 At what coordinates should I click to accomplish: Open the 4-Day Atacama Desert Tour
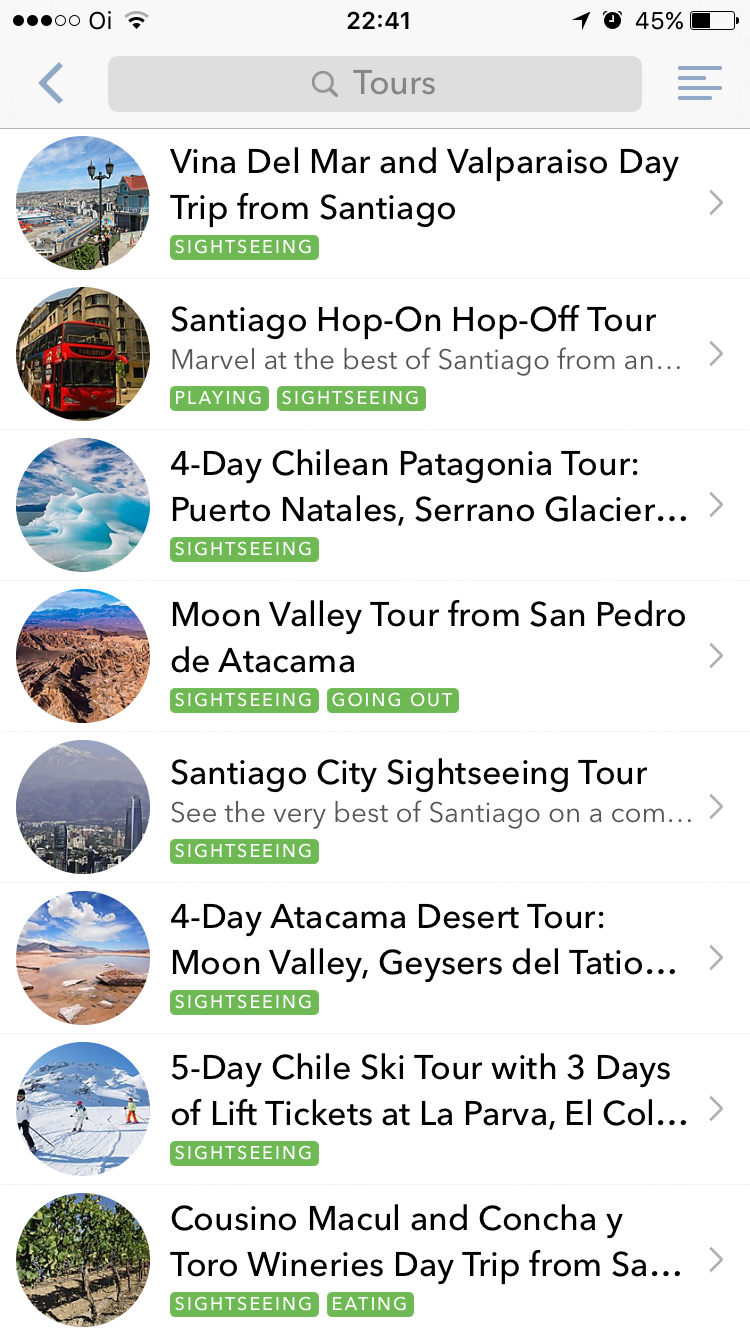[x=424, y=940]
